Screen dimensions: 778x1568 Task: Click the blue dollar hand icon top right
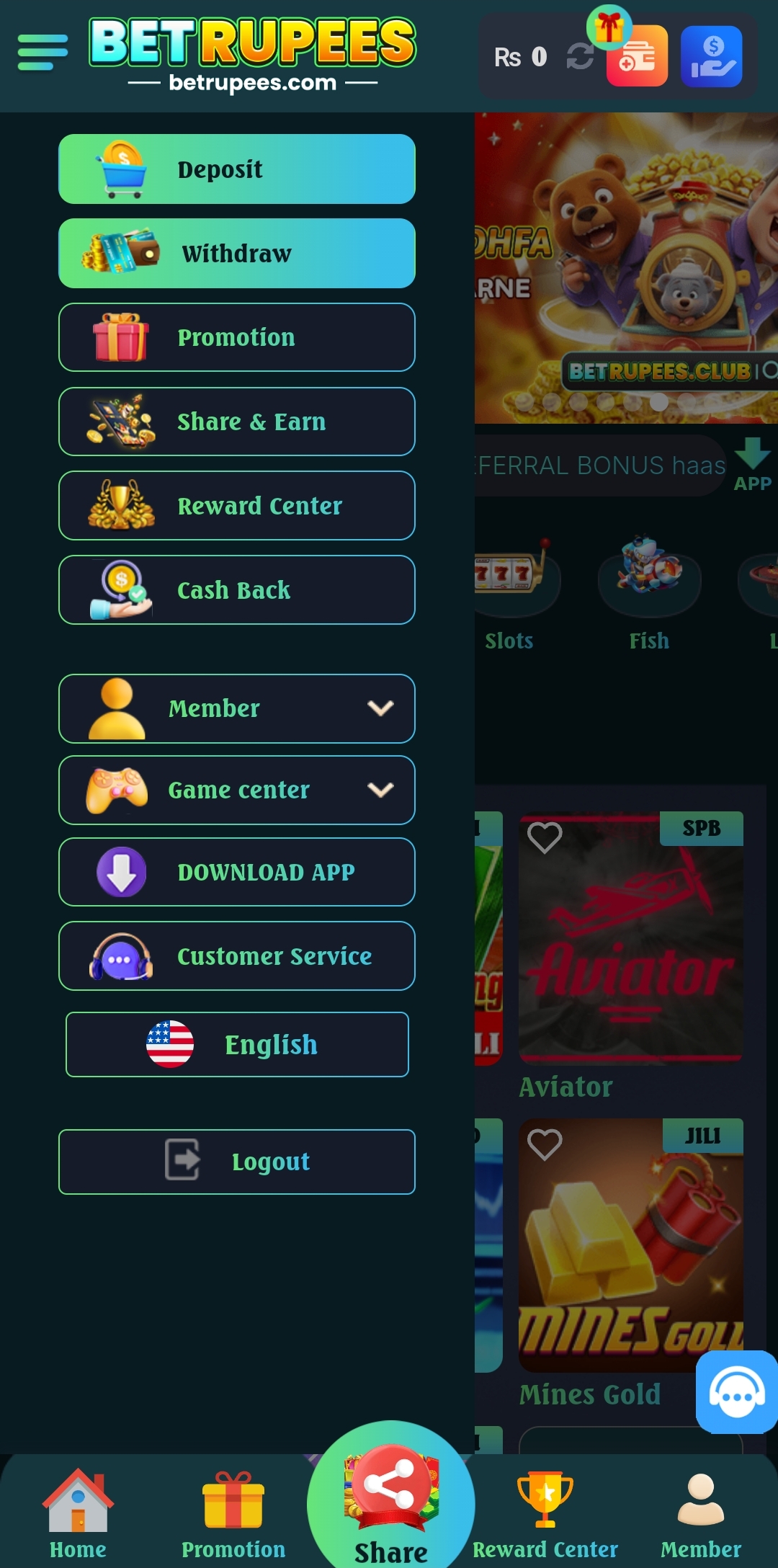[713, 56]
